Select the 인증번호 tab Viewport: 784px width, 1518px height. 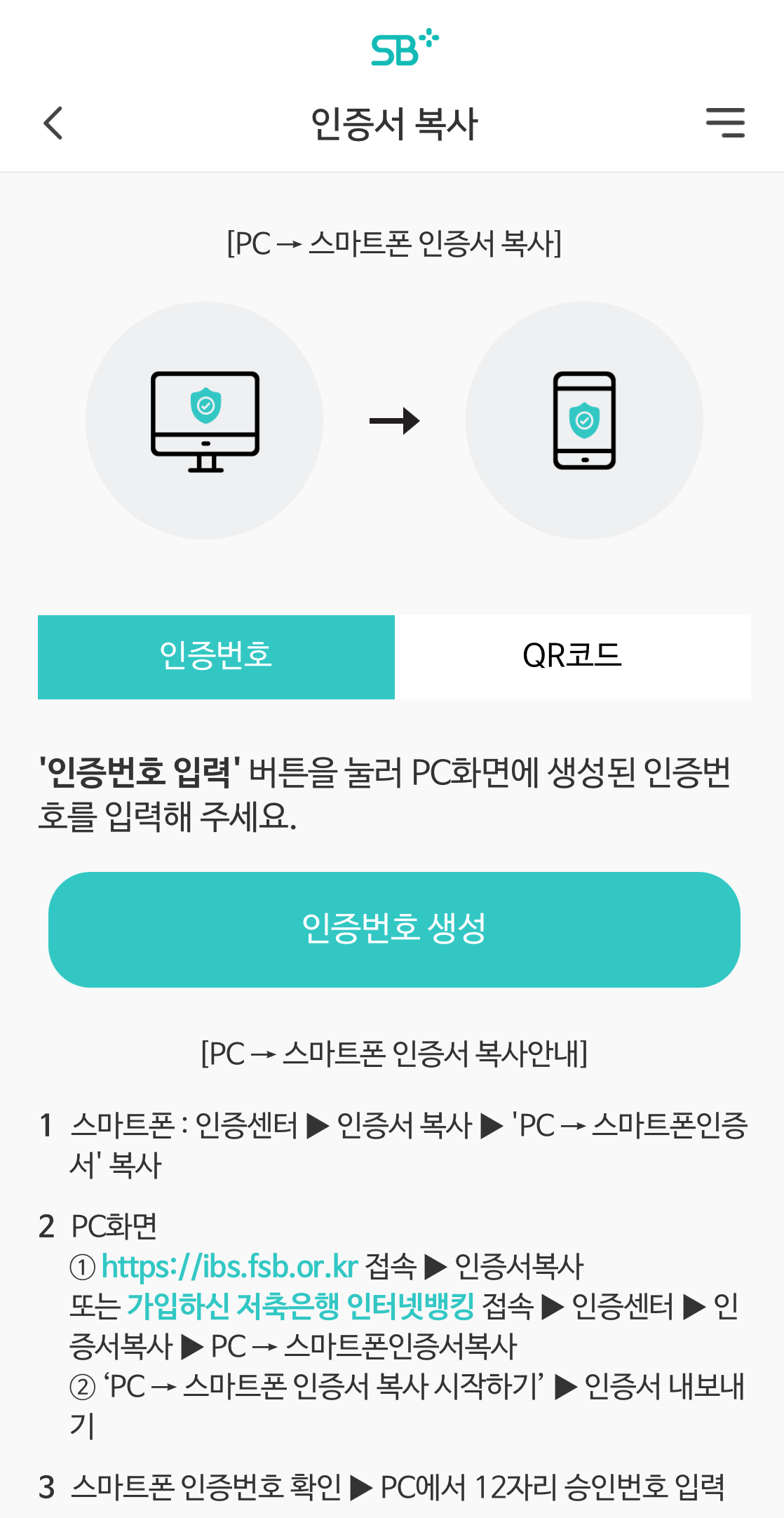(x=216, y=657)
